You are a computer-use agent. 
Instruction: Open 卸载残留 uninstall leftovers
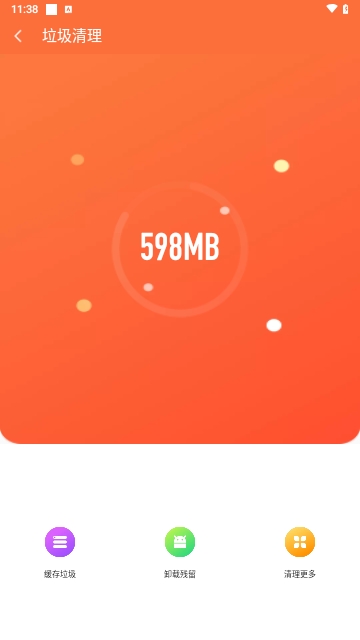click(x=180, y=552)
